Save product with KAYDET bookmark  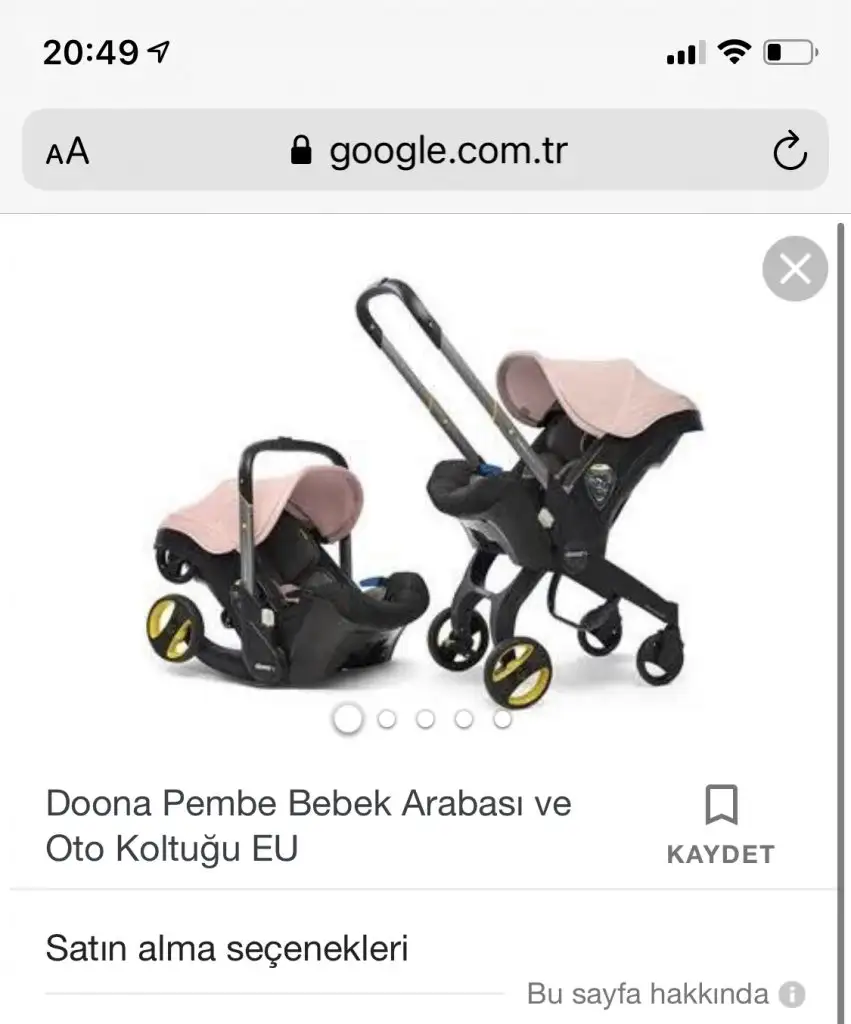(x=720, y=825)
